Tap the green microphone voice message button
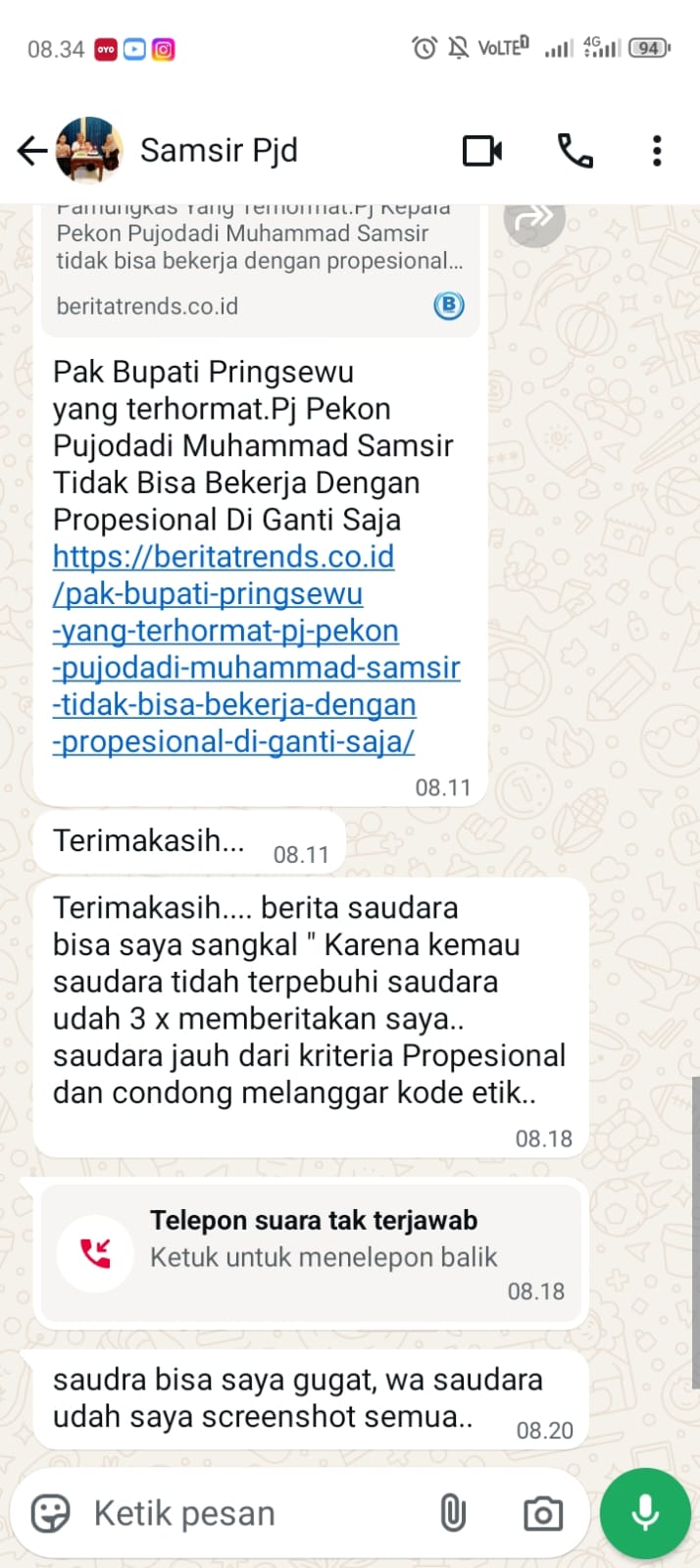The width and height of the screenshot is (700, 1568). (645, 1513)
